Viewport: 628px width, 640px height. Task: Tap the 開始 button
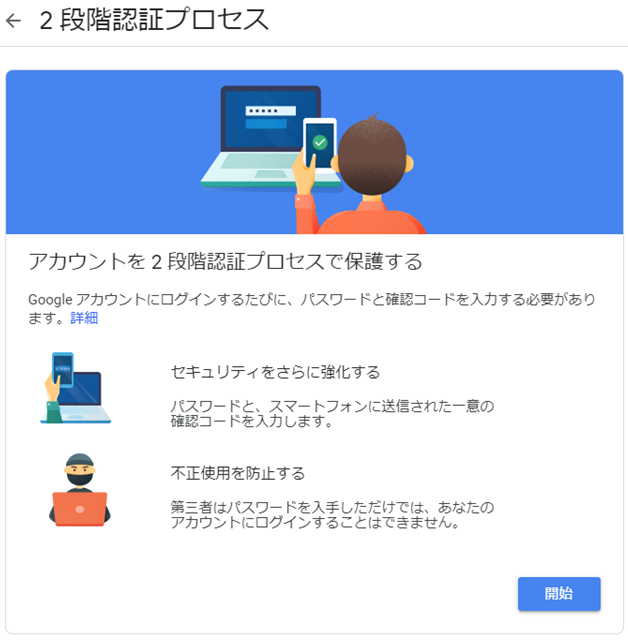(559, 593)
